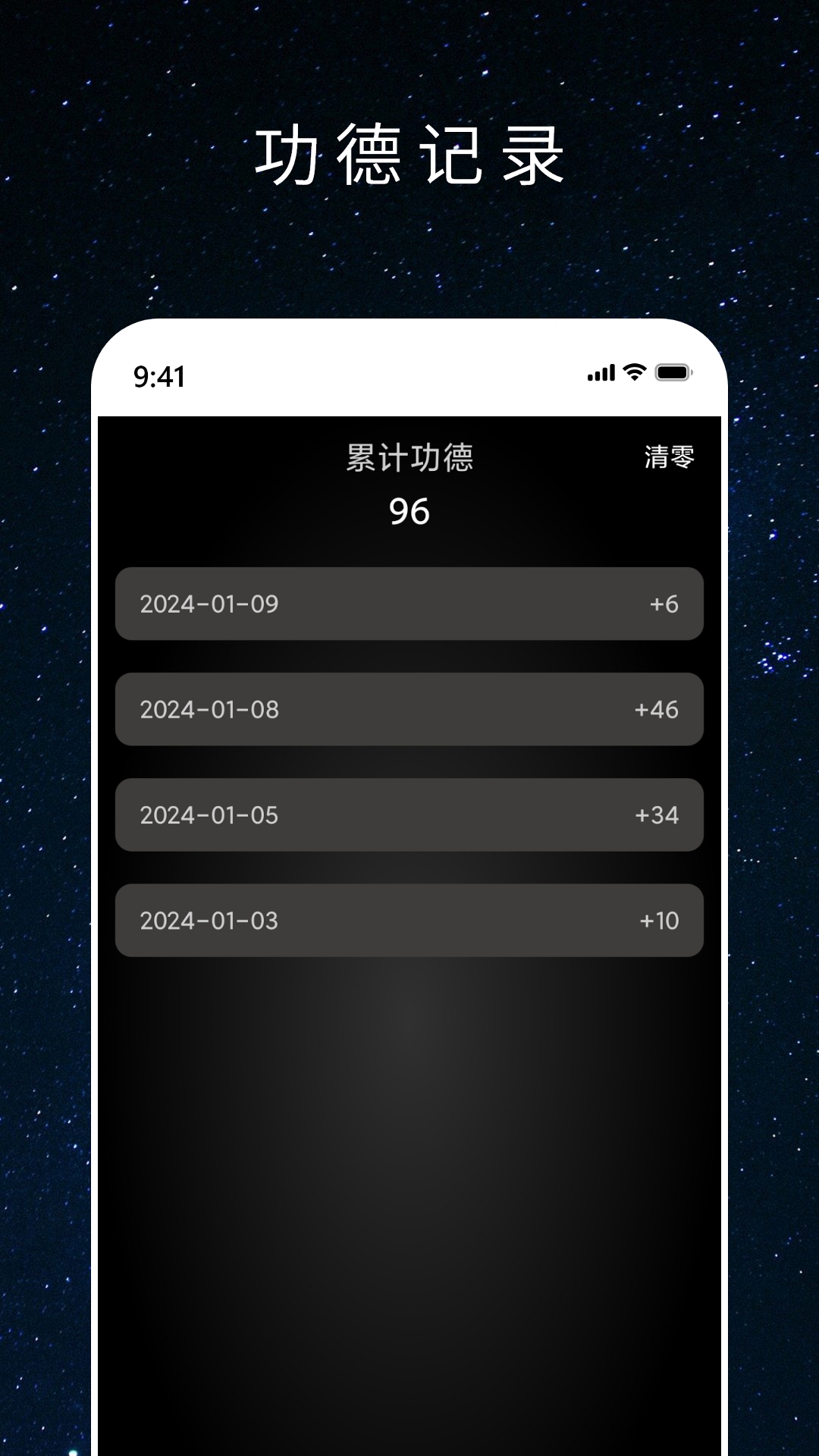Click the total merit count 96
This screenshot has height=1456, width=819.
click(409, 510)
